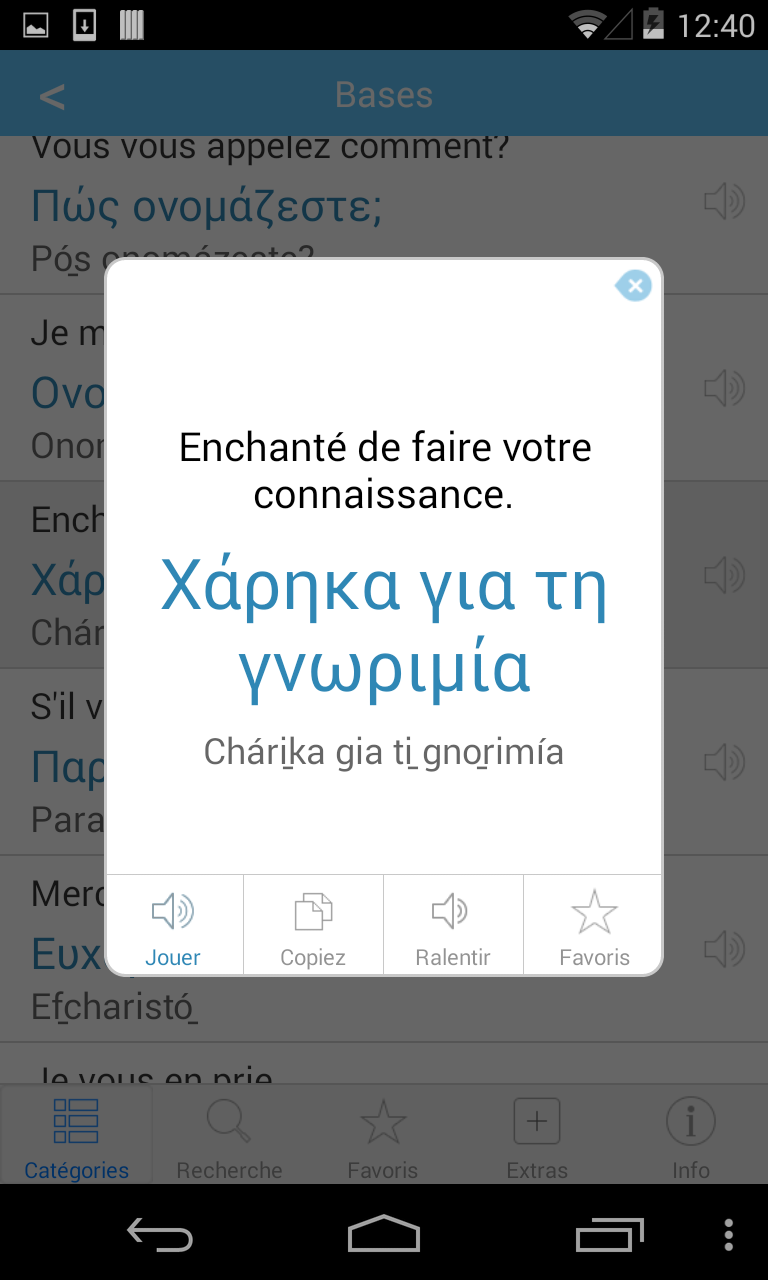This screenshot has height=1280, width=768.
Task: Go back using the header arrow
Action: coord(52,96)
